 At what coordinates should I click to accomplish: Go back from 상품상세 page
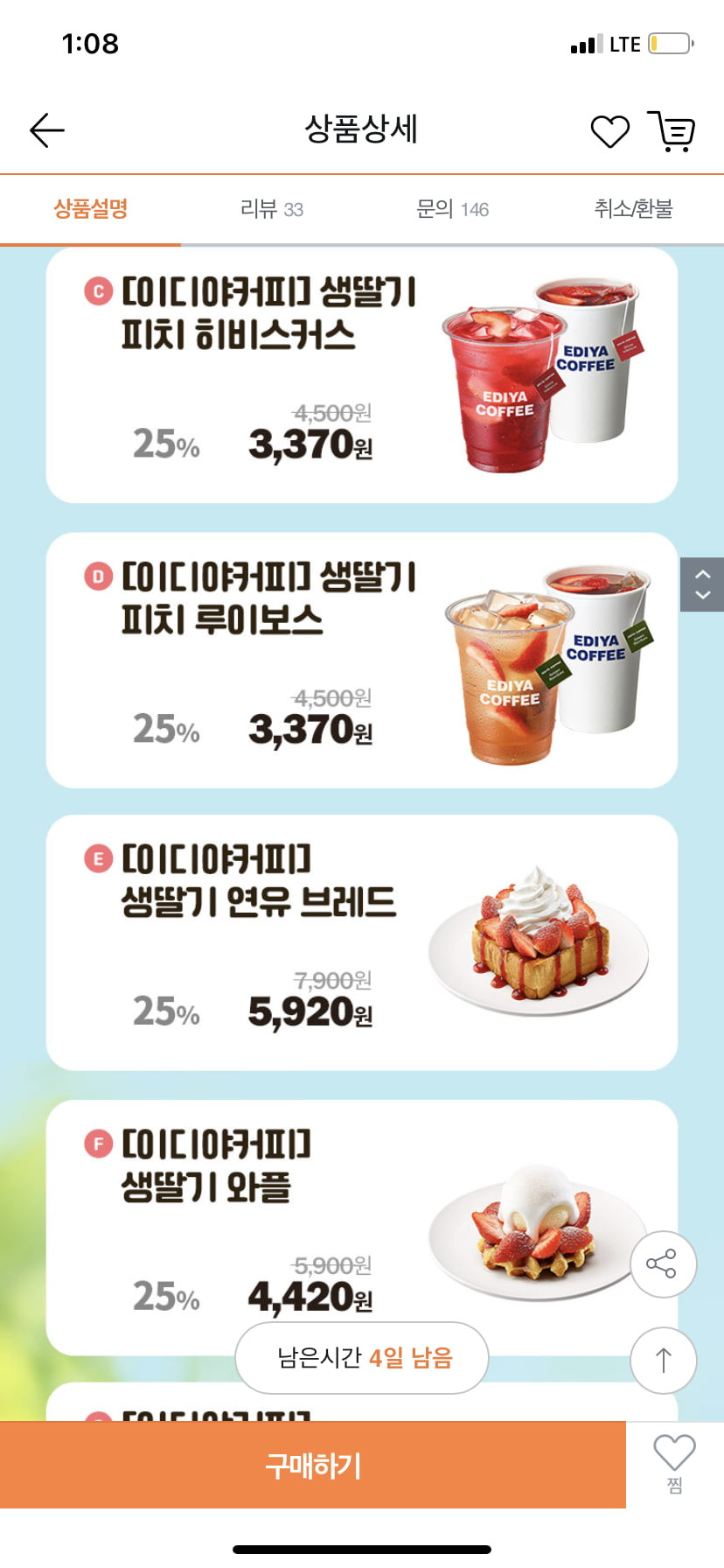pyautogui.click(x=47, y=131)
